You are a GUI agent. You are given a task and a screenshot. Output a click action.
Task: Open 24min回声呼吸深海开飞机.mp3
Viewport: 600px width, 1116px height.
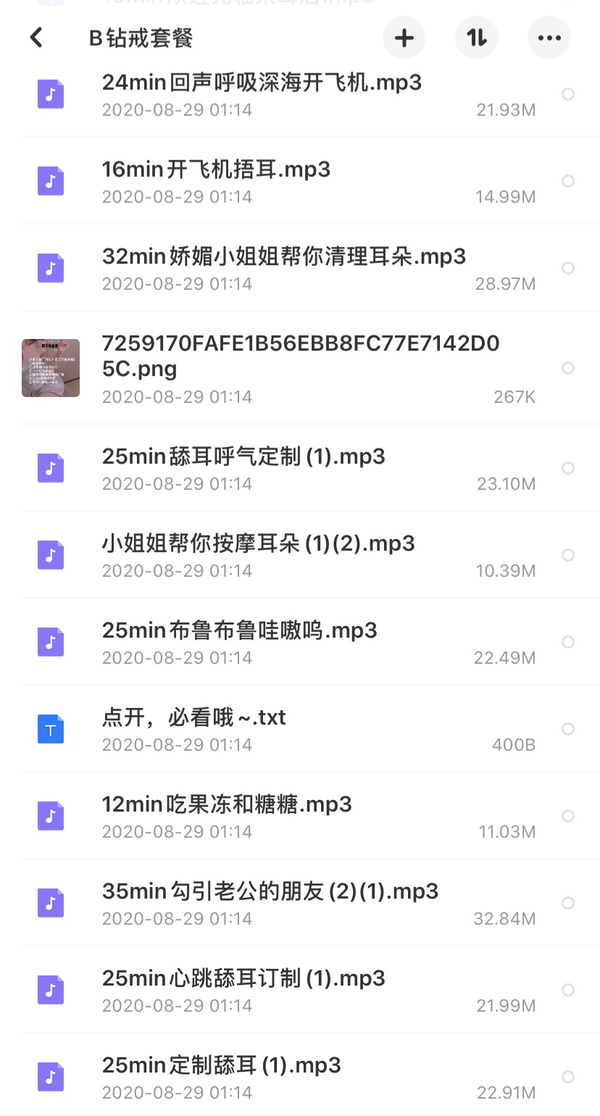[261, 83]
